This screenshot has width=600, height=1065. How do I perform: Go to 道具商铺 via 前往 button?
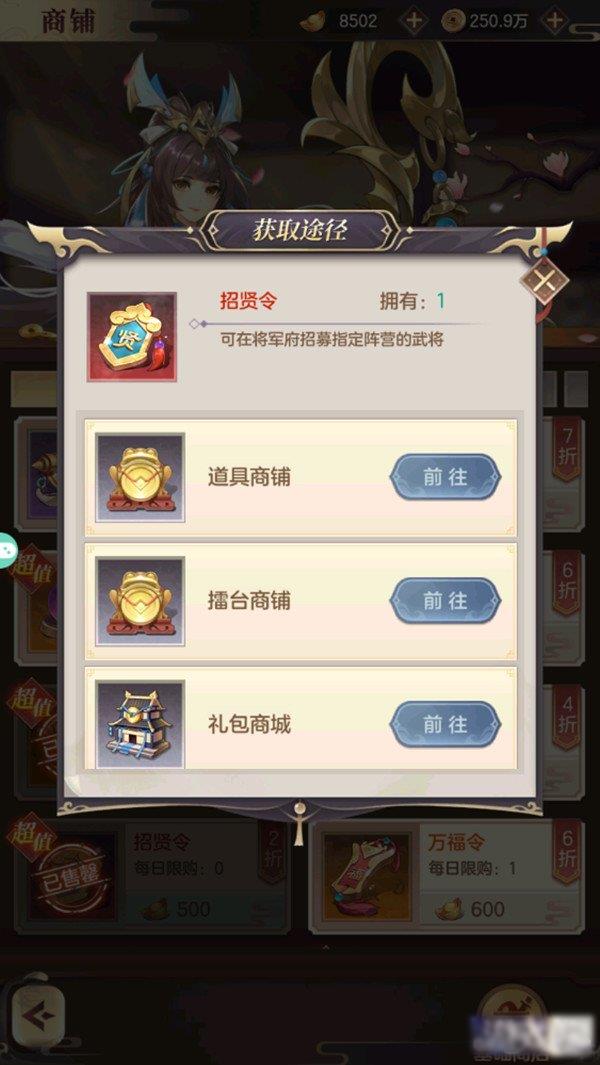click(x=445, y=477)
